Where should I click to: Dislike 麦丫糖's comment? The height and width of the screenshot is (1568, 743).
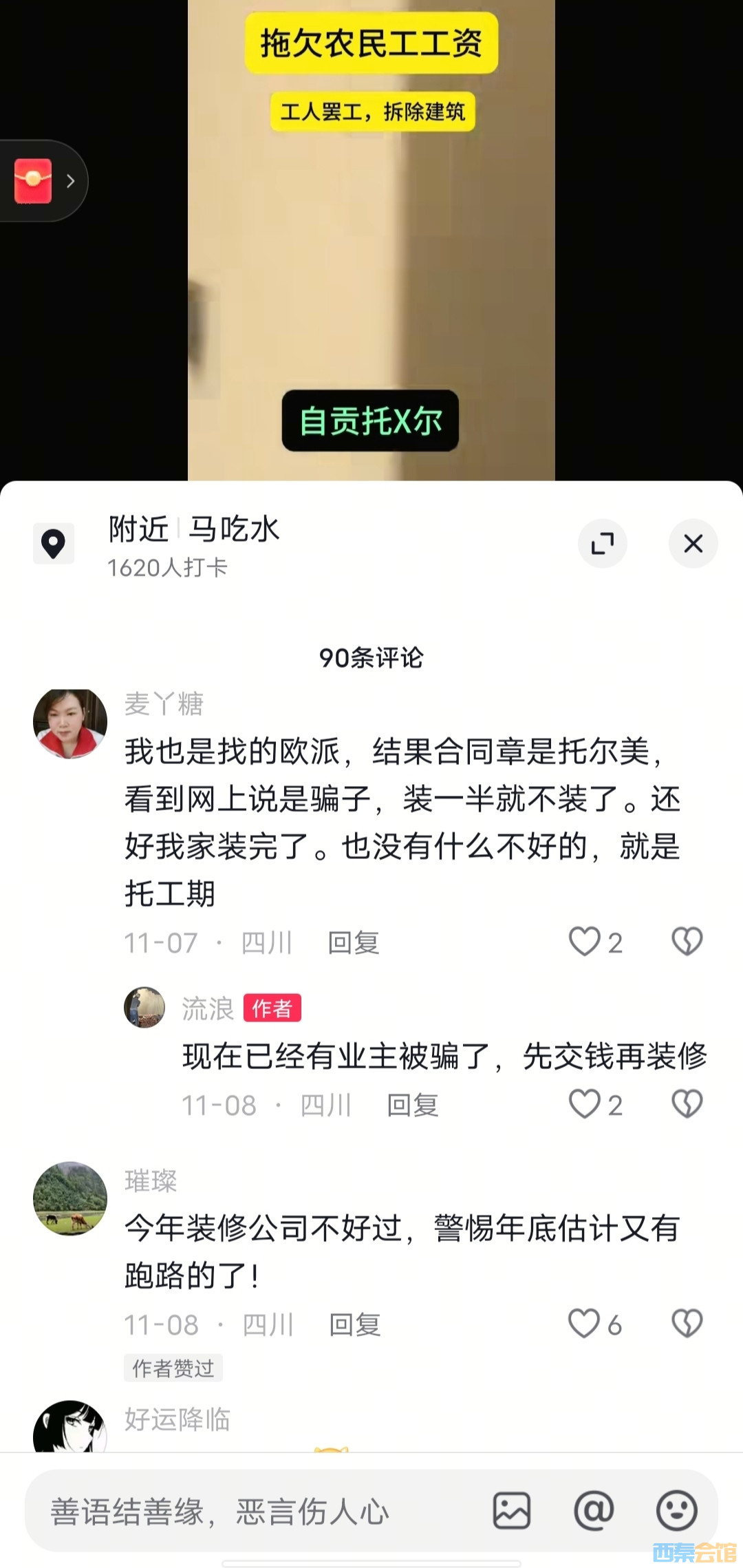(687, 942)
